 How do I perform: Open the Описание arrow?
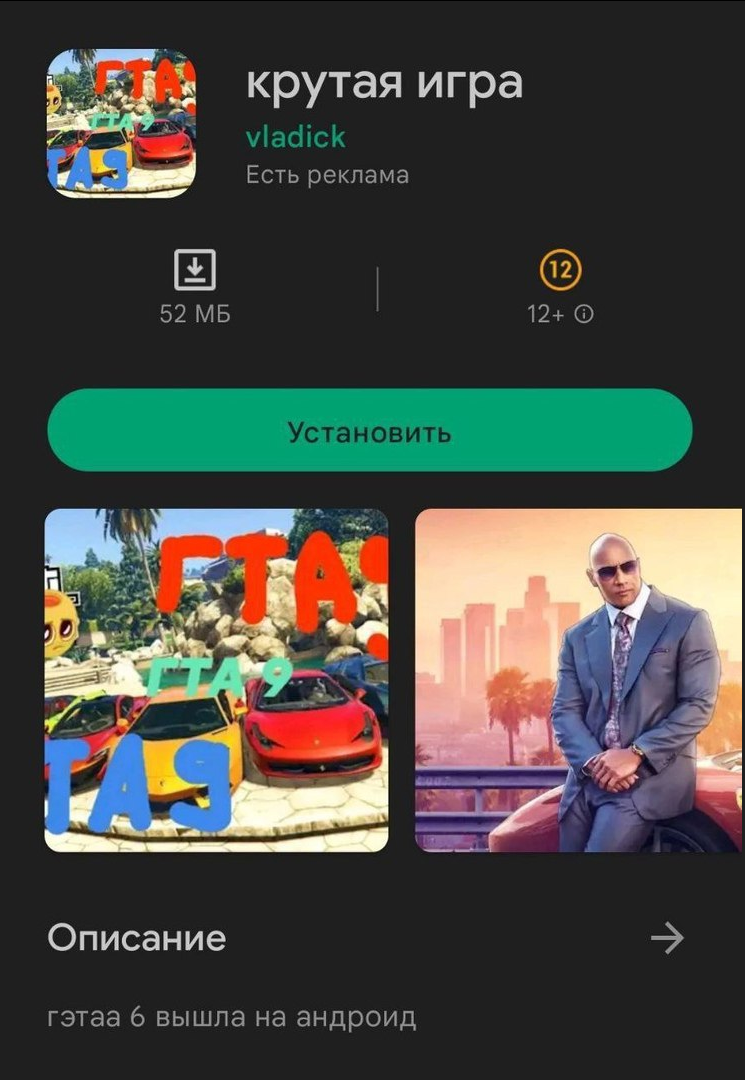pyautogui.click(x=666, y=937)
